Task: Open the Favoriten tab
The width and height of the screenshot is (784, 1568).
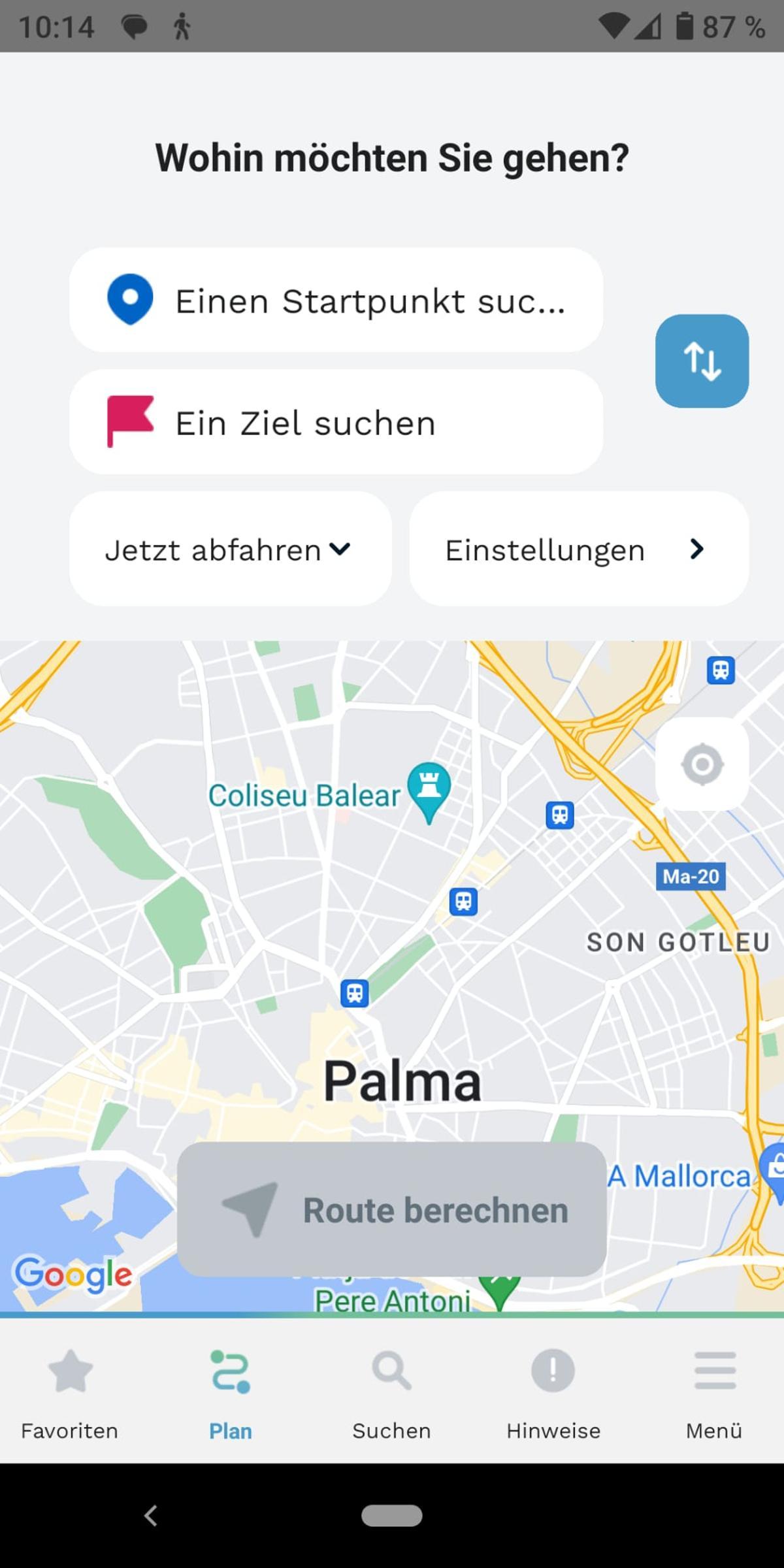Action: (69, 1398)
